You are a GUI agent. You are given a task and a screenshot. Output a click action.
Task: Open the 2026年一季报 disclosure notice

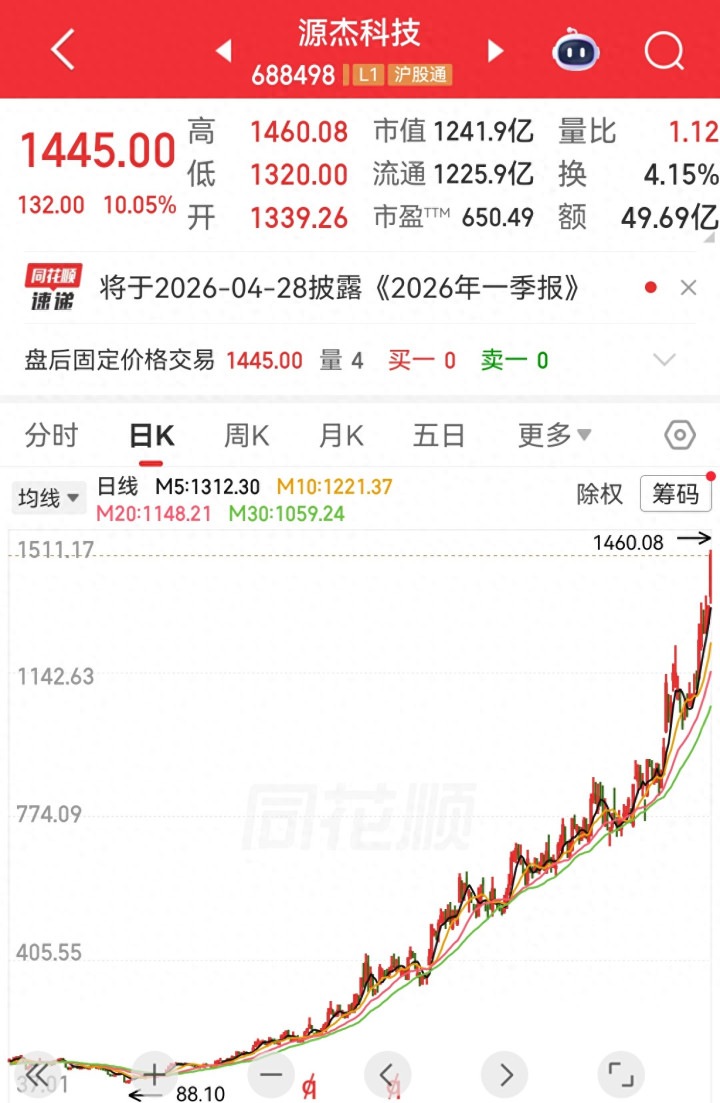click(340, 288)
